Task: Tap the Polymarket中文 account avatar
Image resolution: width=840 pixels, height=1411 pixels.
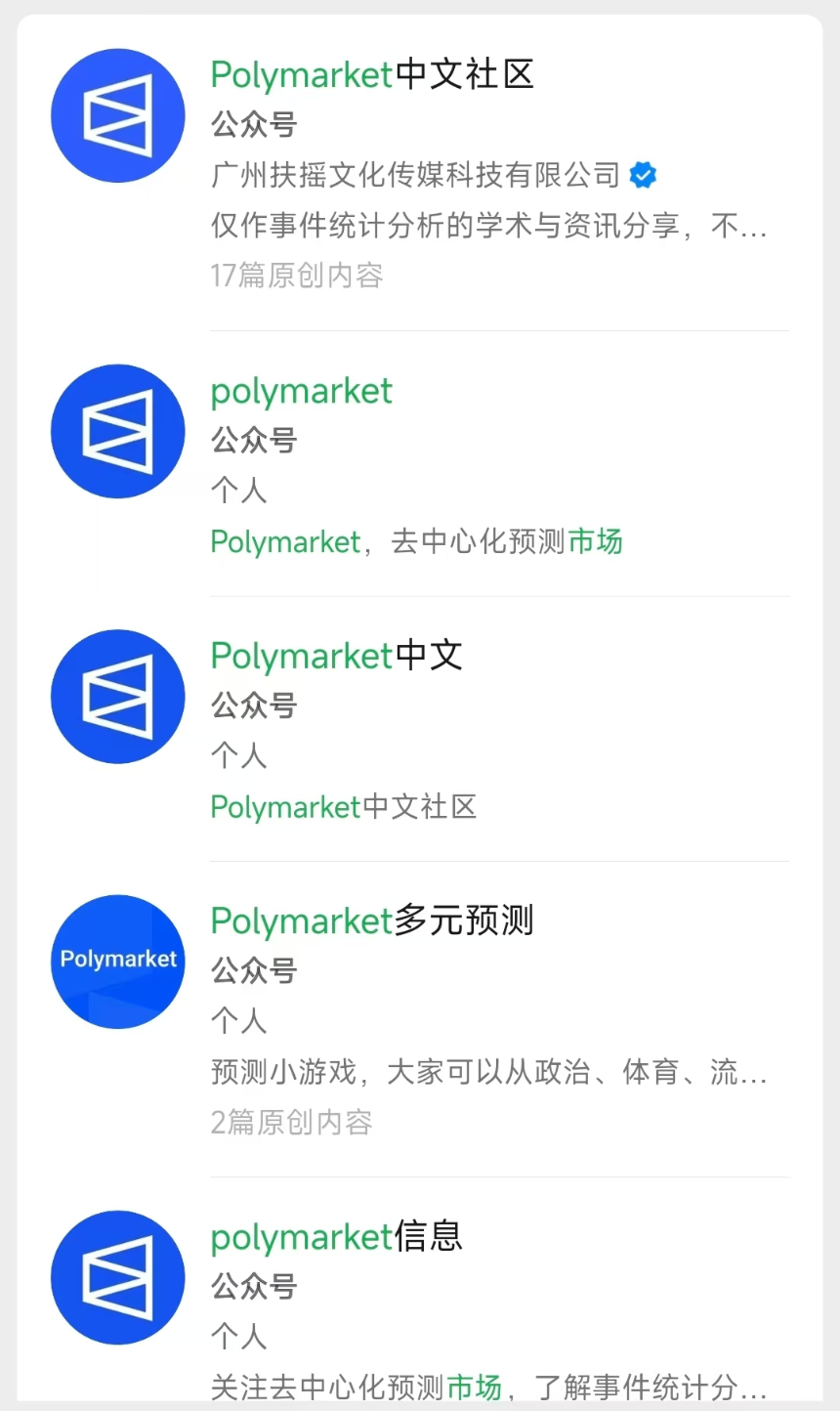Action: (x=117, y=696)
